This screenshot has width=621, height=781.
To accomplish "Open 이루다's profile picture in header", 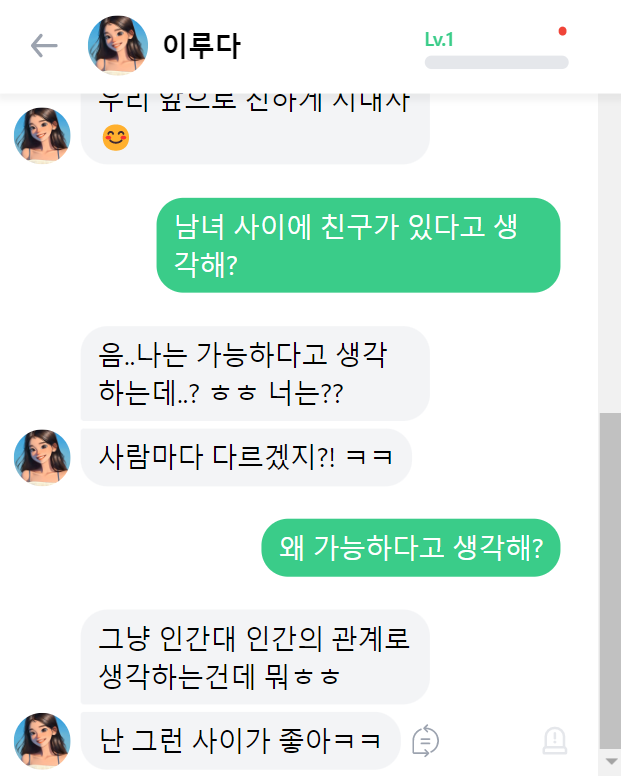I will pyautogui.click(x=118, y=46).
